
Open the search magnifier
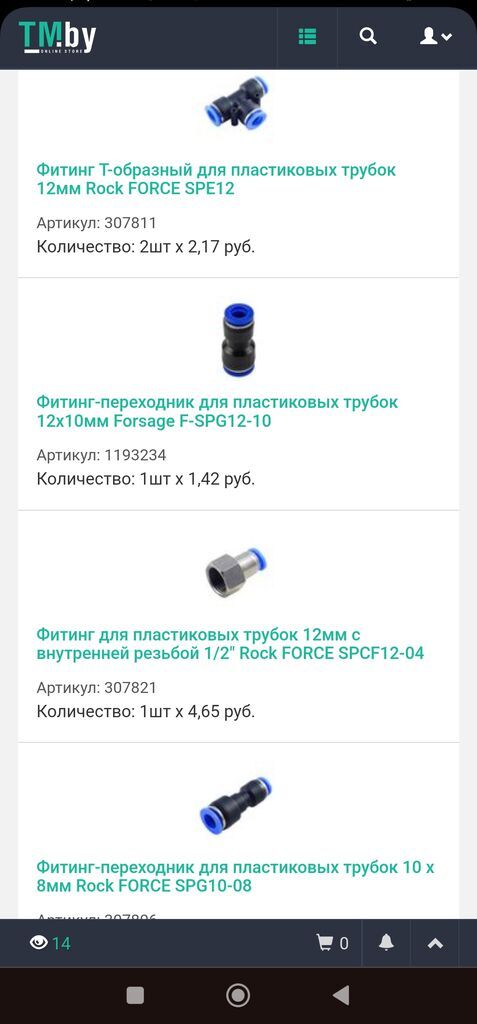368,37
